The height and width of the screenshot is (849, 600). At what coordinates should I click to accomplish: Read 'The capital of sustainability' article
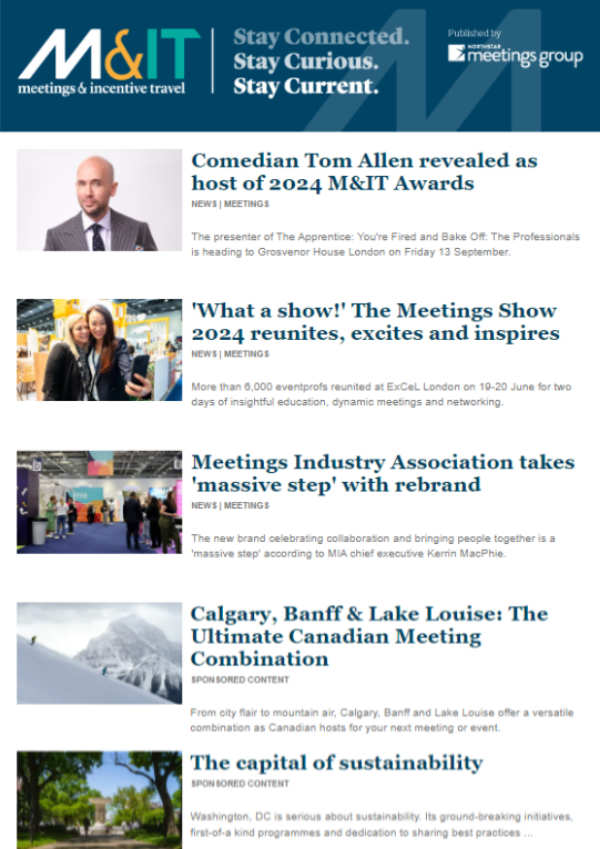click(336, 763)
